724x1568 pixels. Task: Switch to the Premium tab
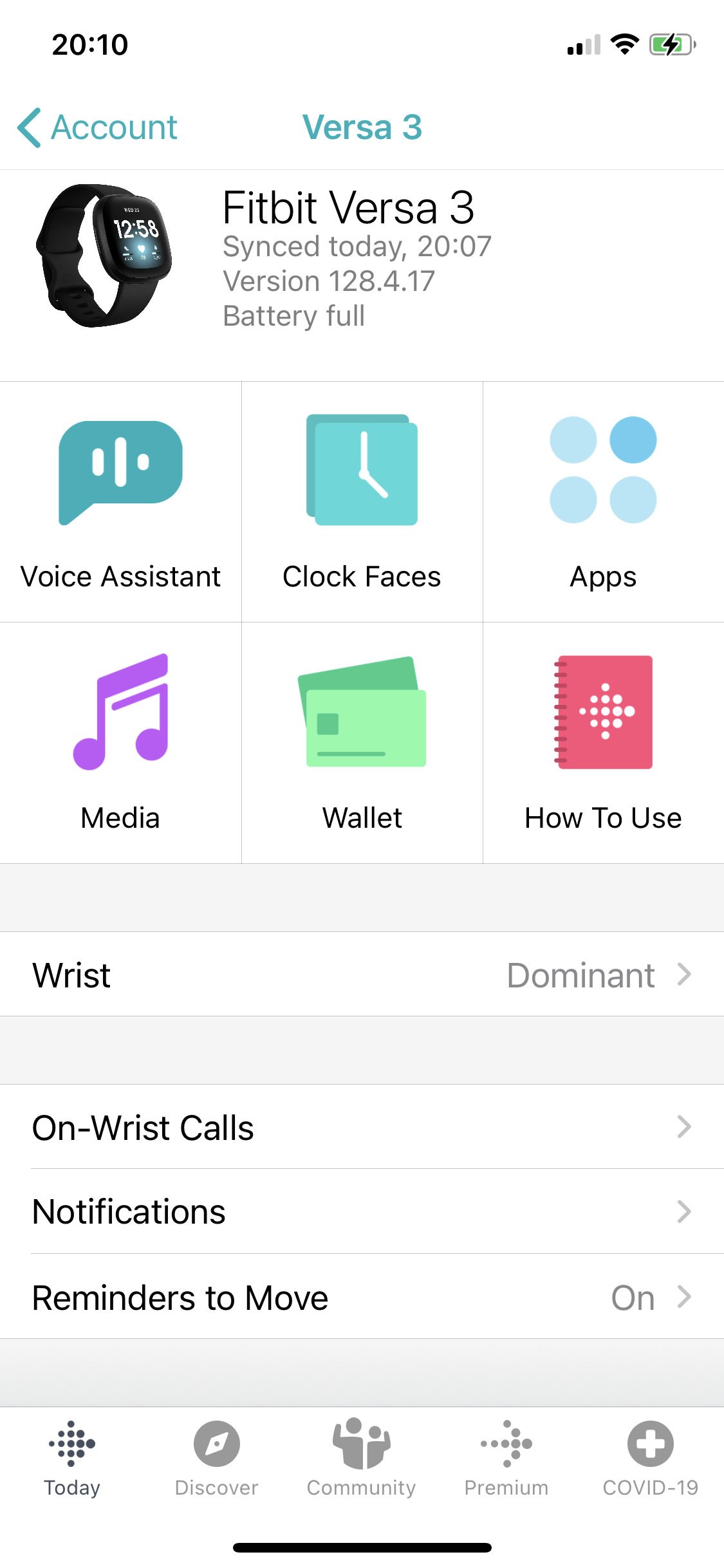point(506,1459)
